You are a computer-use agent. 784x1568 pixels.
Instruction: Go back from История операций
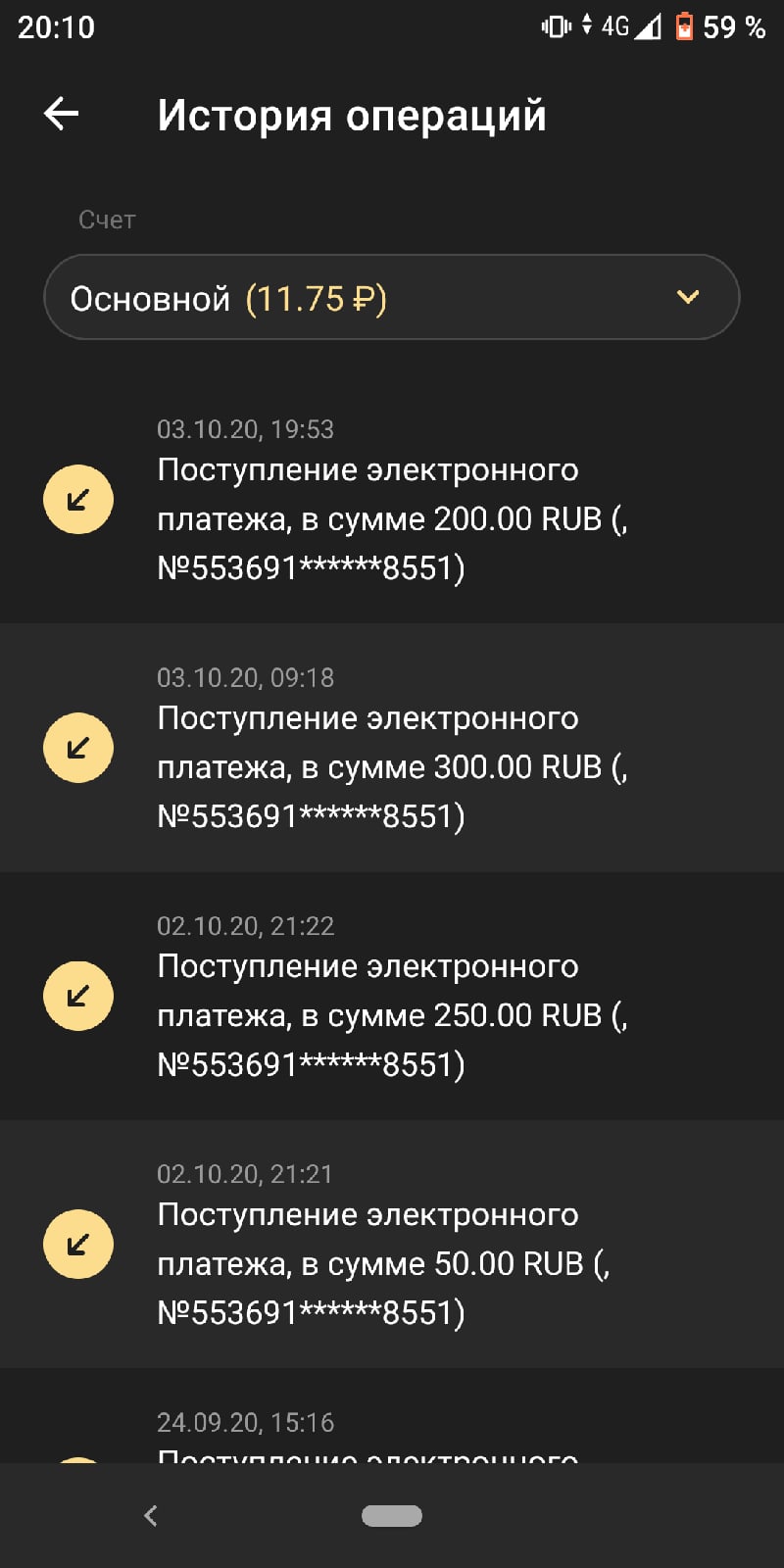[61, 115]
